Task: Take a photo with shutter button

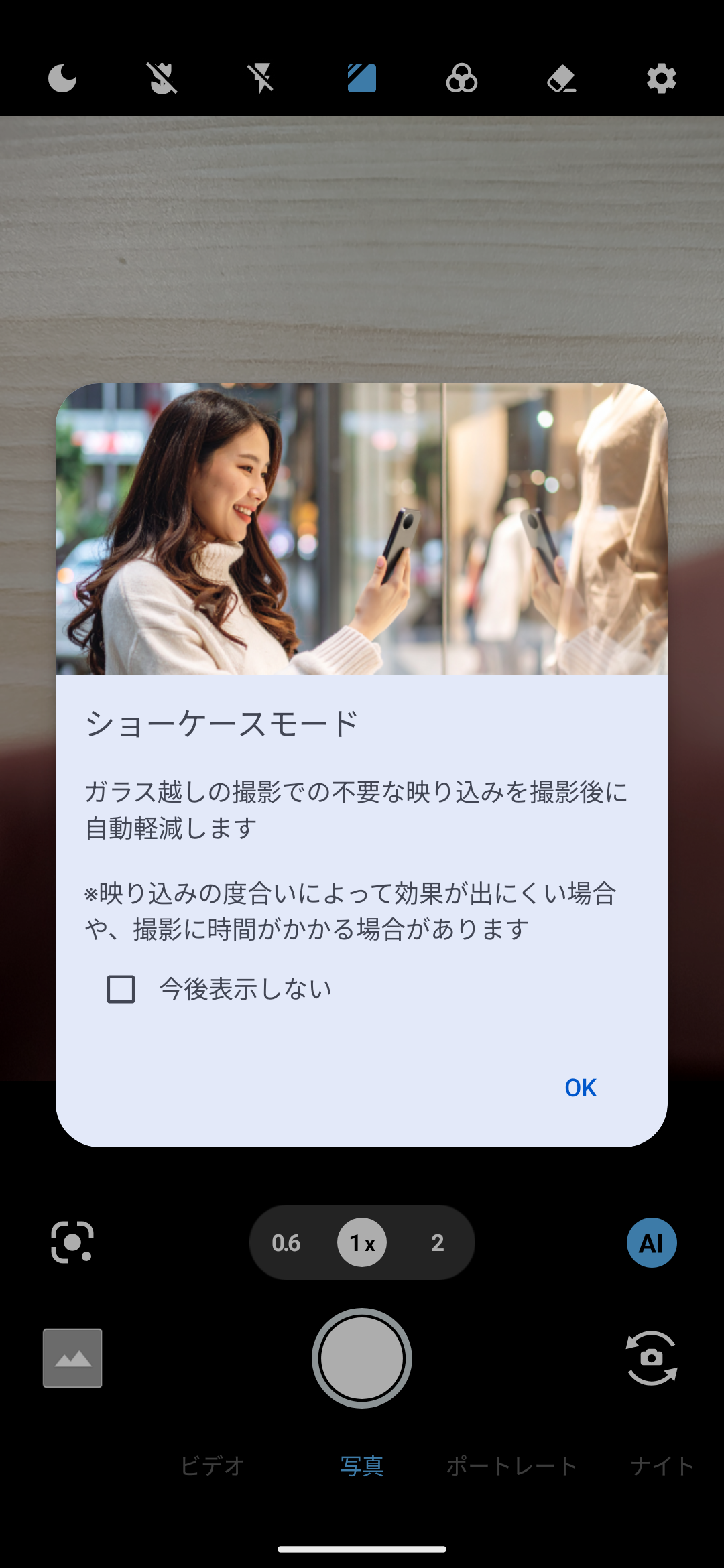Action: pos(362,1358)
